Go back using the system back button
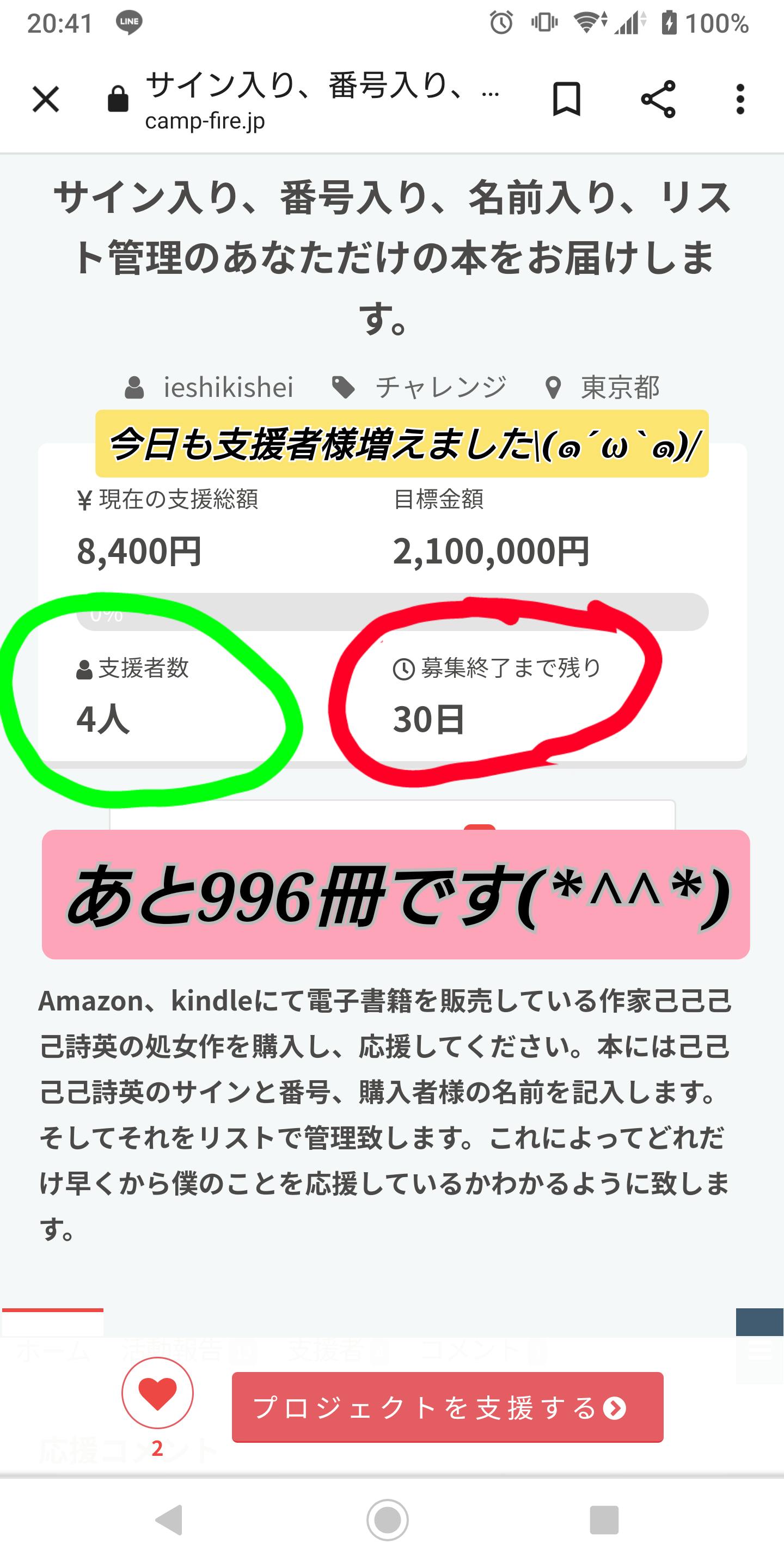The width and height of the screenshot is (784, 1568). (x=169, y=1520)
